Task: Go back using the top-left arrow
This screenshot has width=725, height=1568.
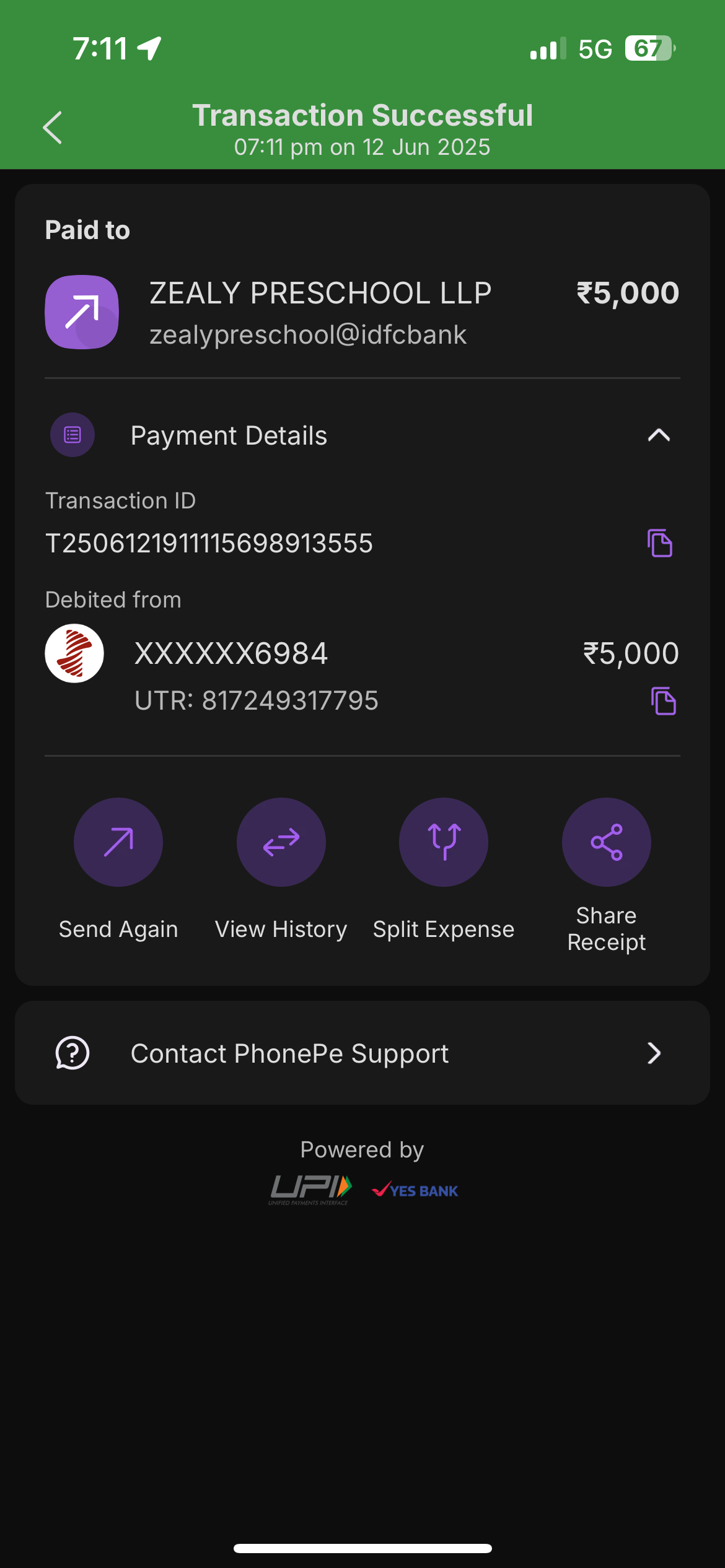Action: (53, 128)
